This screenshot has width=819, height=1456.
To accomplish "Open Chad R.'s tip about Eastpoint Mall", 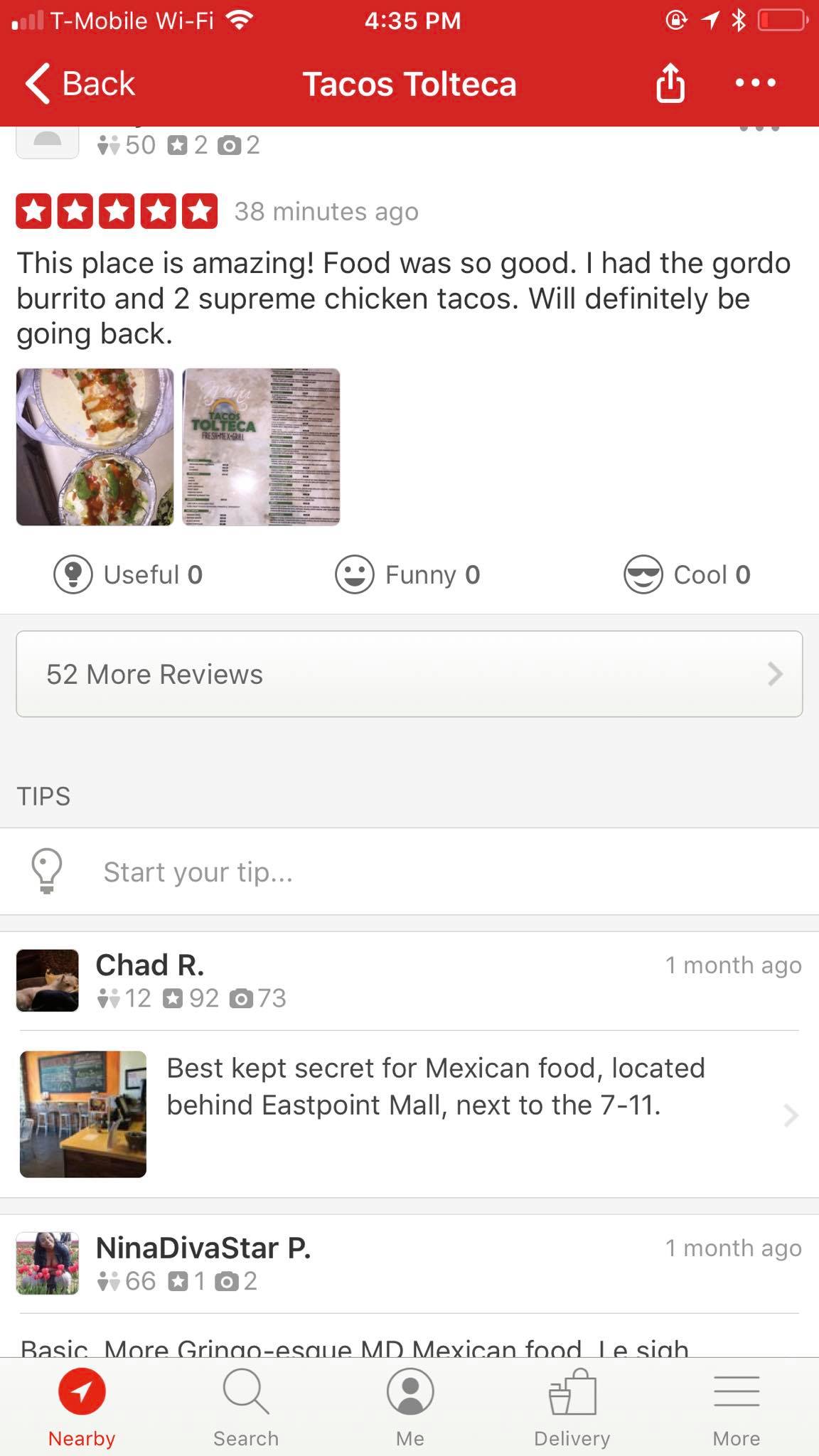I will point(409,1114).
